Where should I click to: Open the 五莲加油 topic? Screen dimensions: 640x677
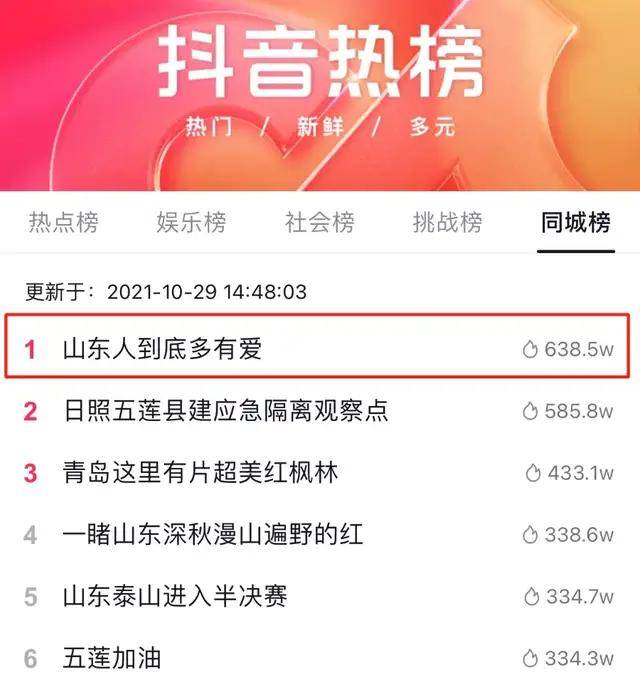point(111,658)
